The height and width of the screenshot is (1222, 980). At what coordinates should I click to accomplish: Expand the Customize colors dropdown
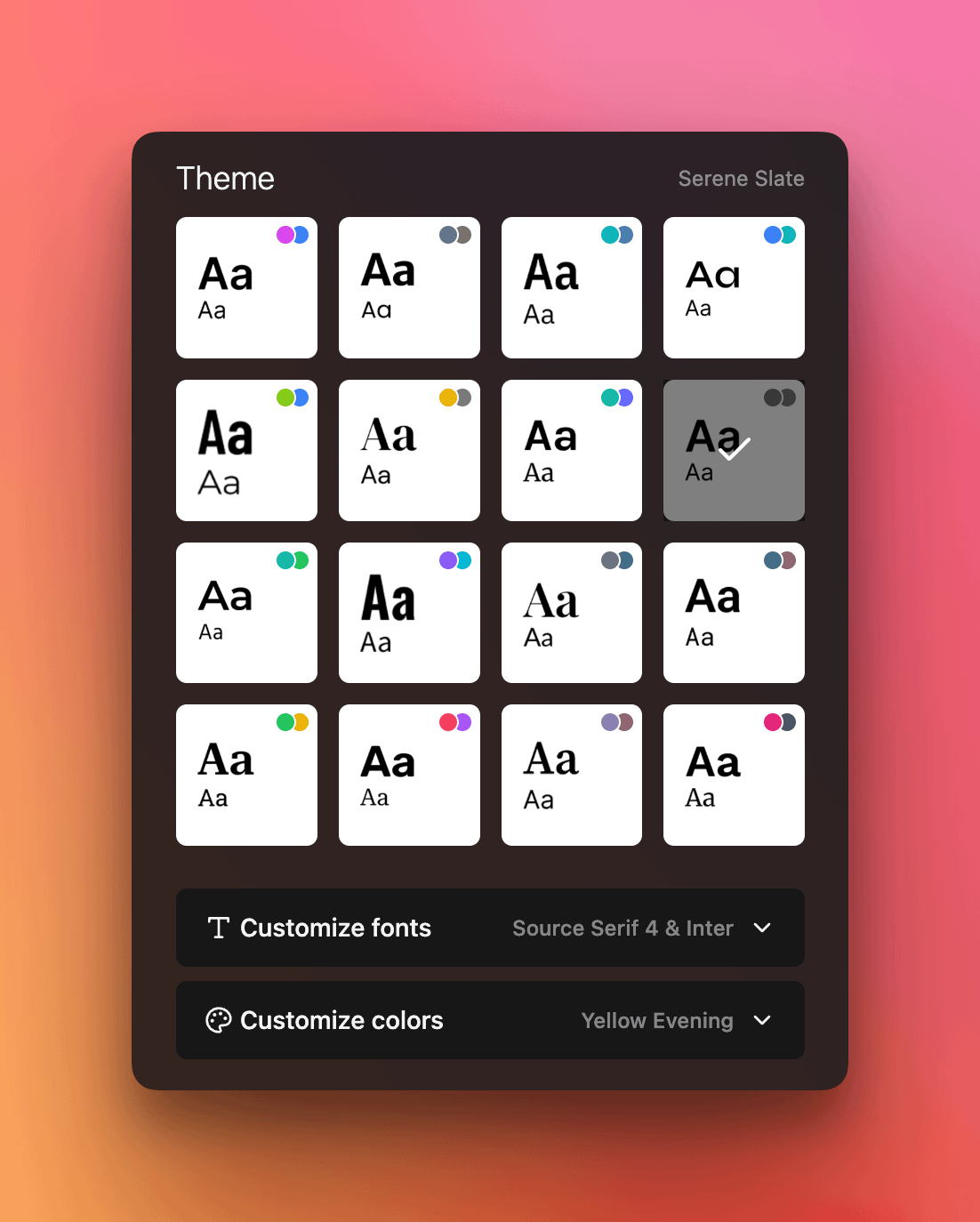[x=490, y=1020]
